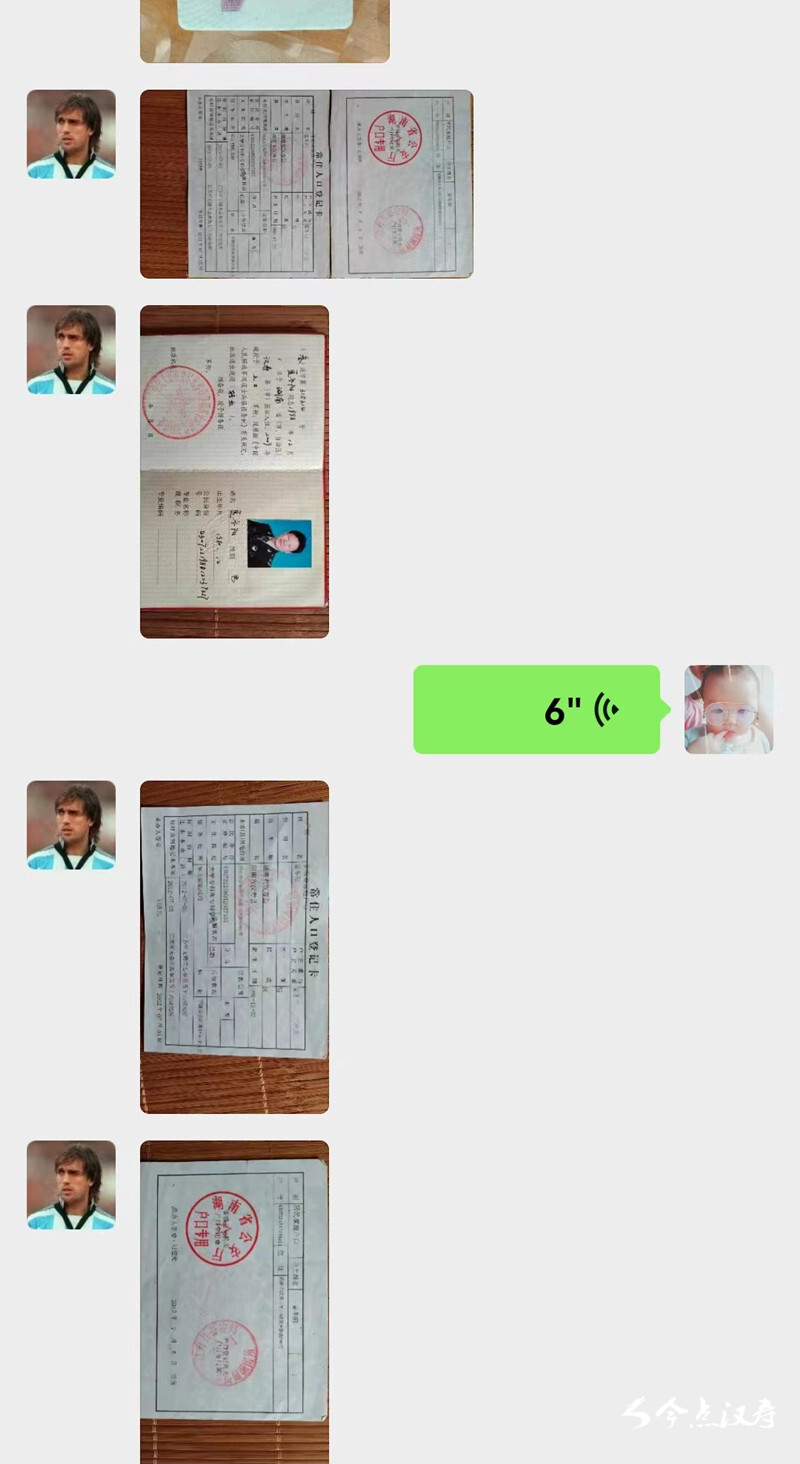The width and height of the screenshot is (800, 1464).
Task: Open the baby avatar's profile
Action: [x=728, y=709]
